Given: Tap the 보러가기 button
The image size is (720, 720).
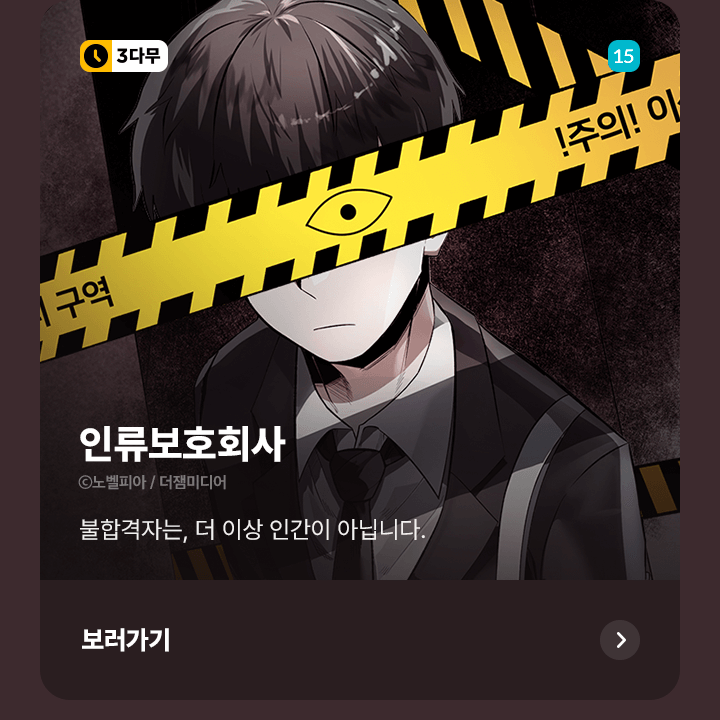Looking at the screenshot, I should click(360, 639).
